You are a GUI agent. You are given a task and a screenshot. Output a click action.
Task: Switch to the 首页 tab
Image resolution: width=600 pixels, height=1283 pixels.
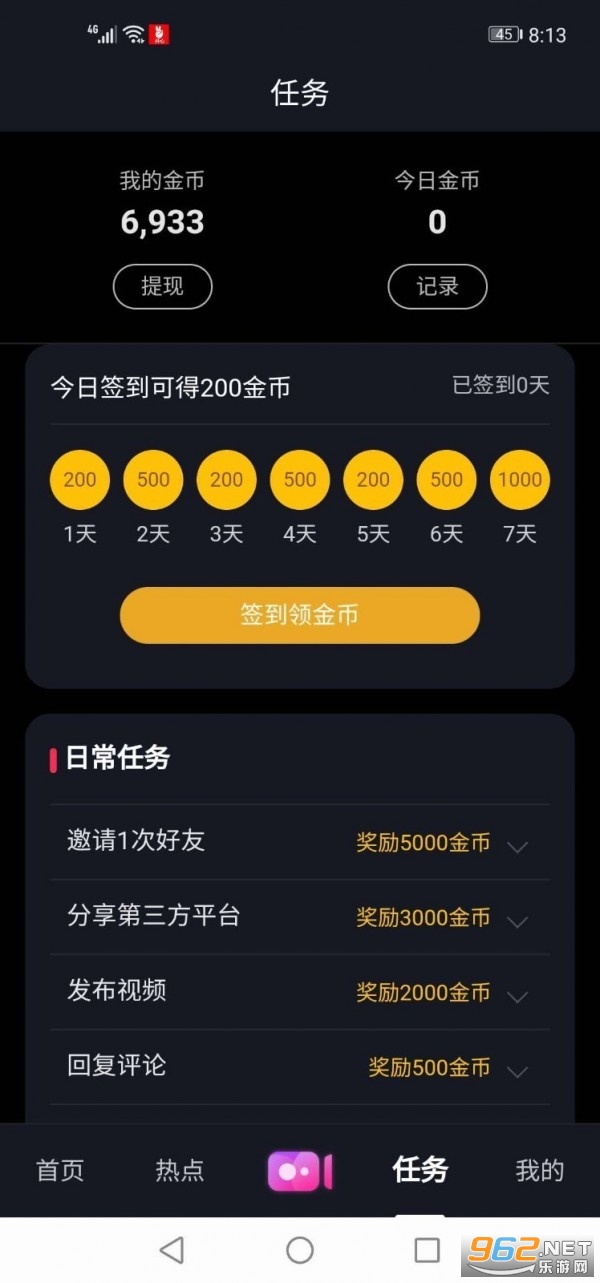pos(60,1170)
